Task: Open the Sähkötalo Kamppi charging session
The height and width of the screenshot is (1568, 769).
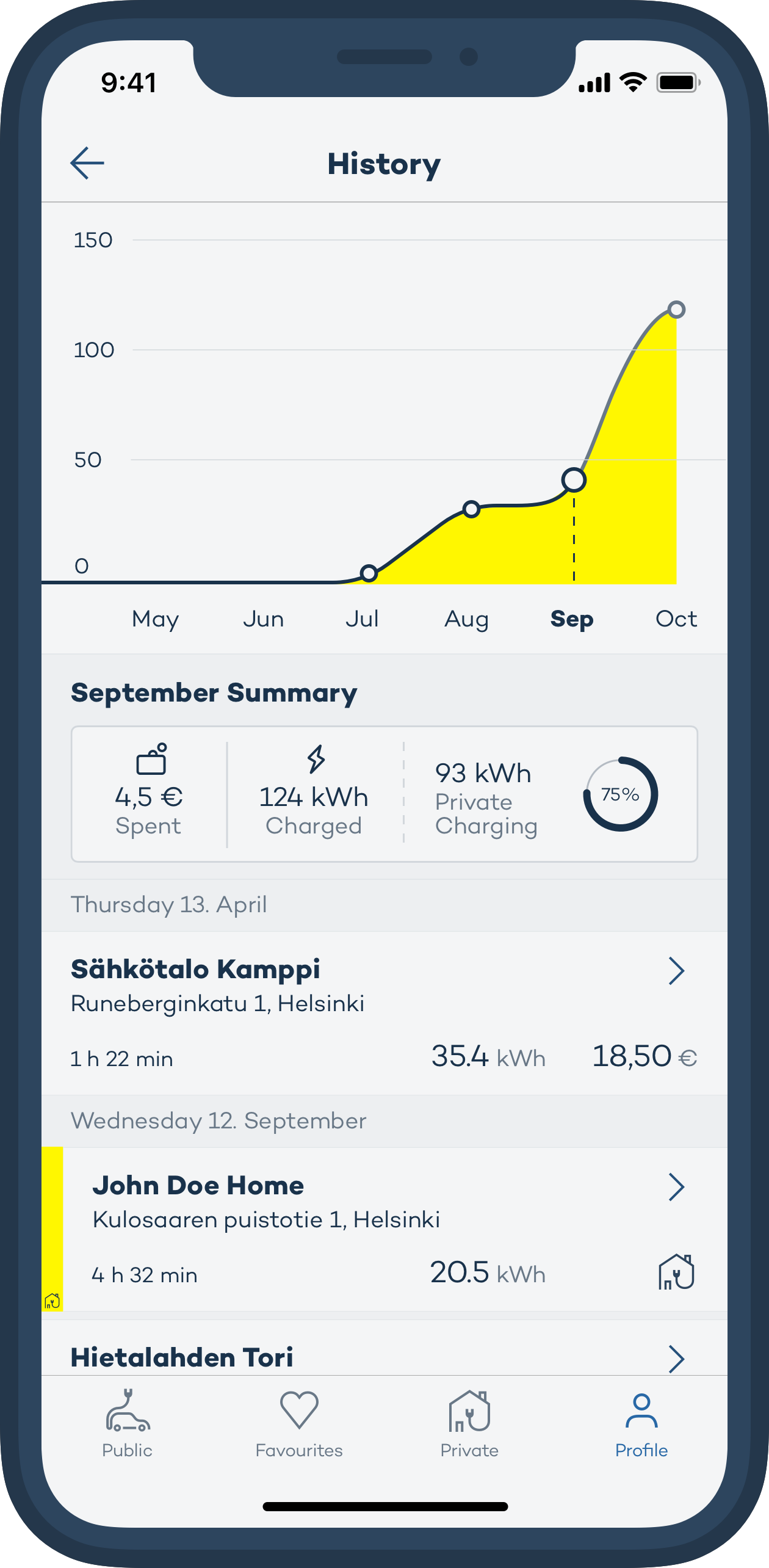Action: [x=385, y=1012]
